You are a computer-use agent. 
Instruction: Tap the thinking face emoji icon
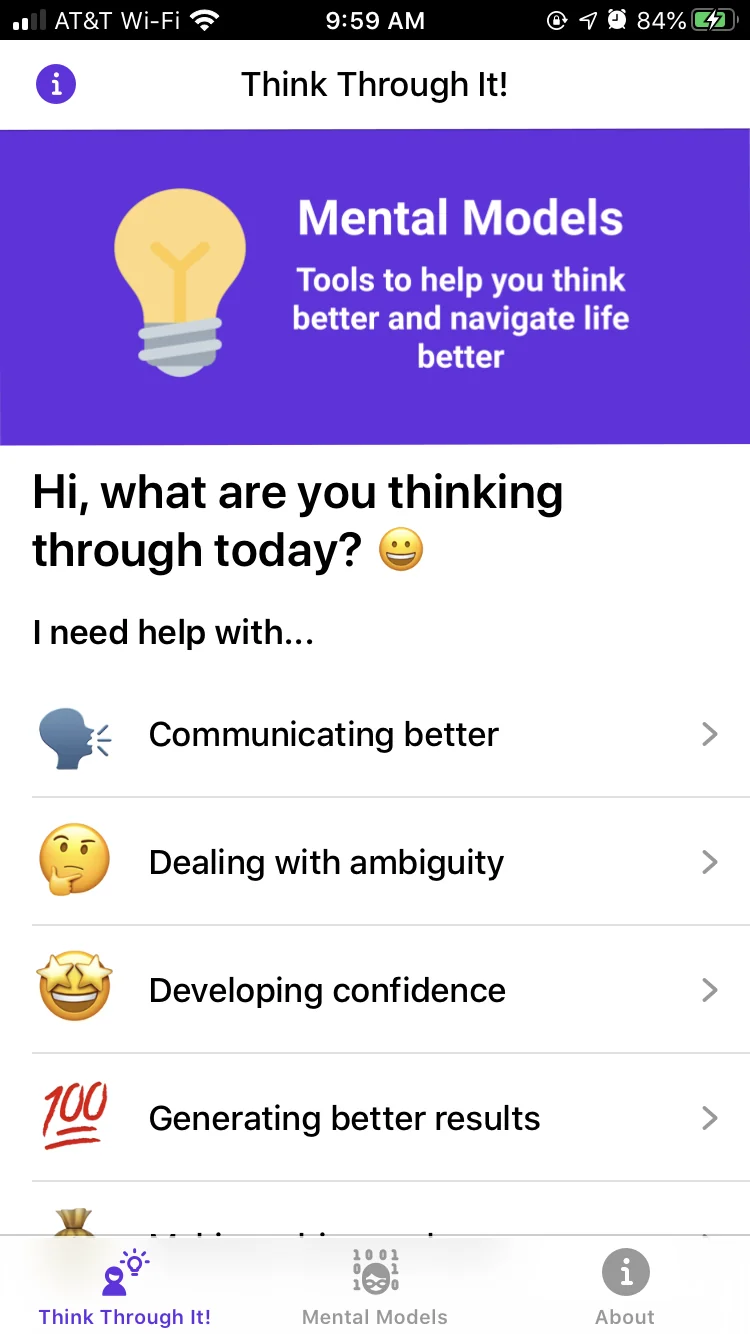[x=74, y=862]
